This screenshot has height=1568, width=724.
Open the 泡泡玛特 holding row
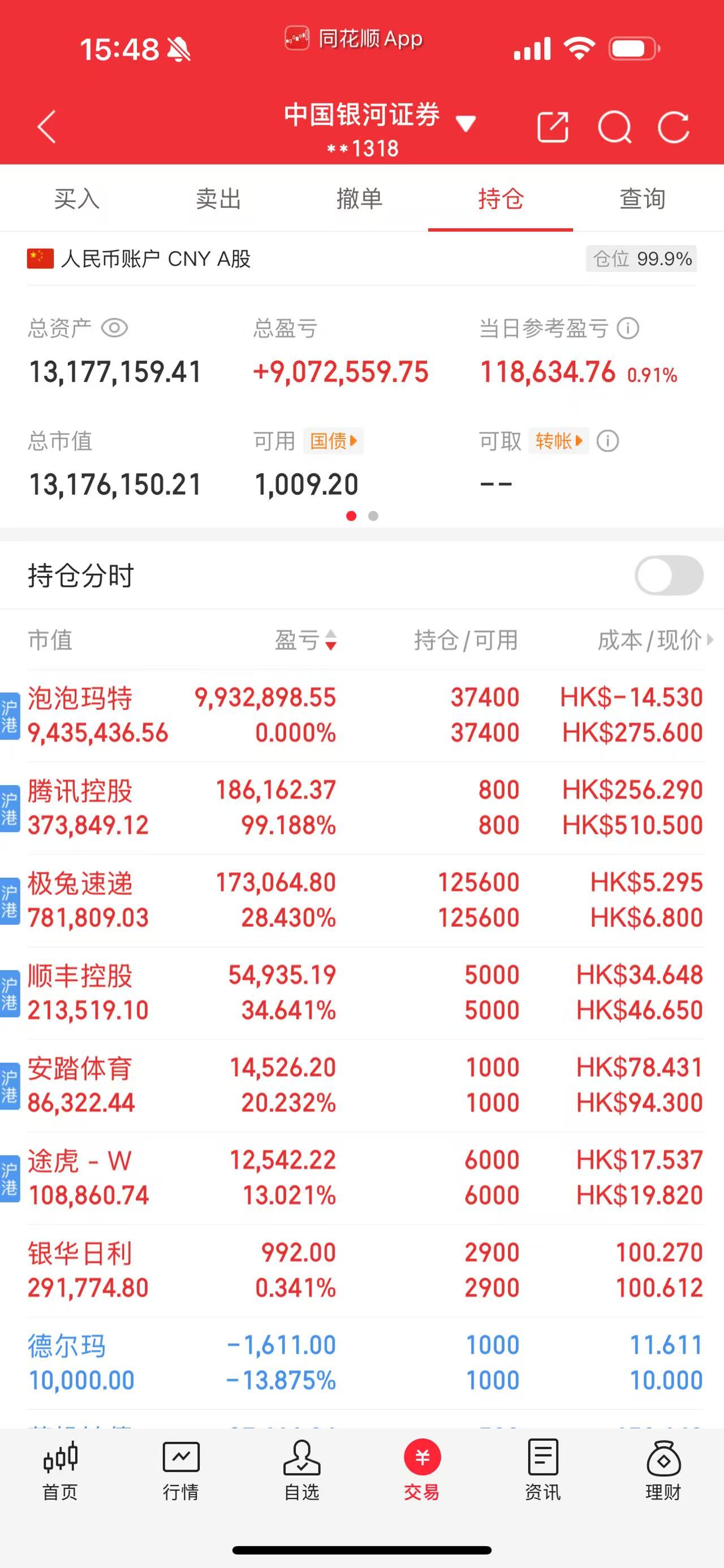[x=361, y=714]
